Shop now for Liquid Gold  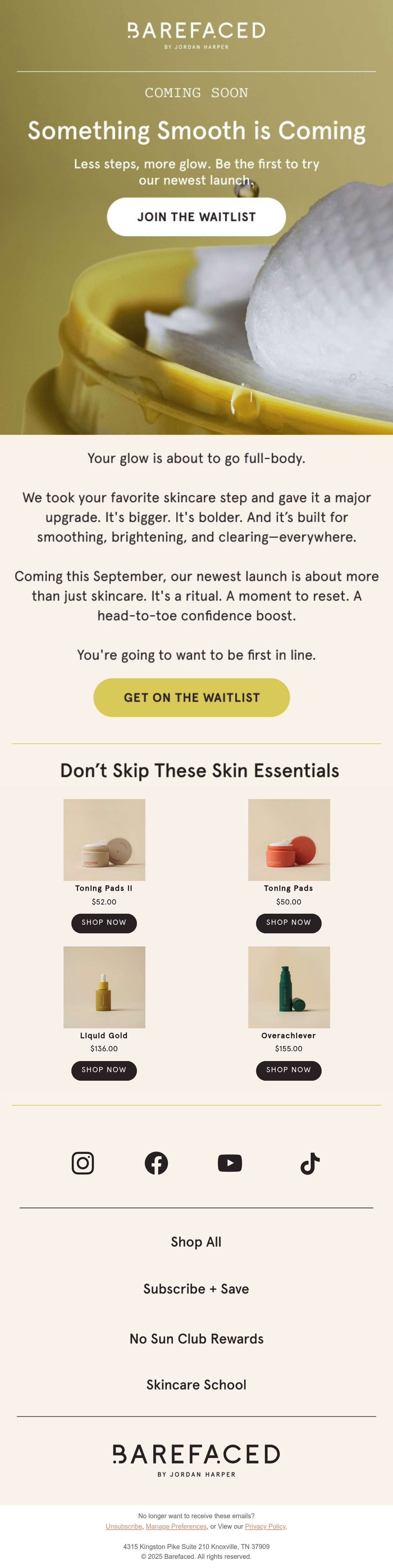[x=104, y=1070]
